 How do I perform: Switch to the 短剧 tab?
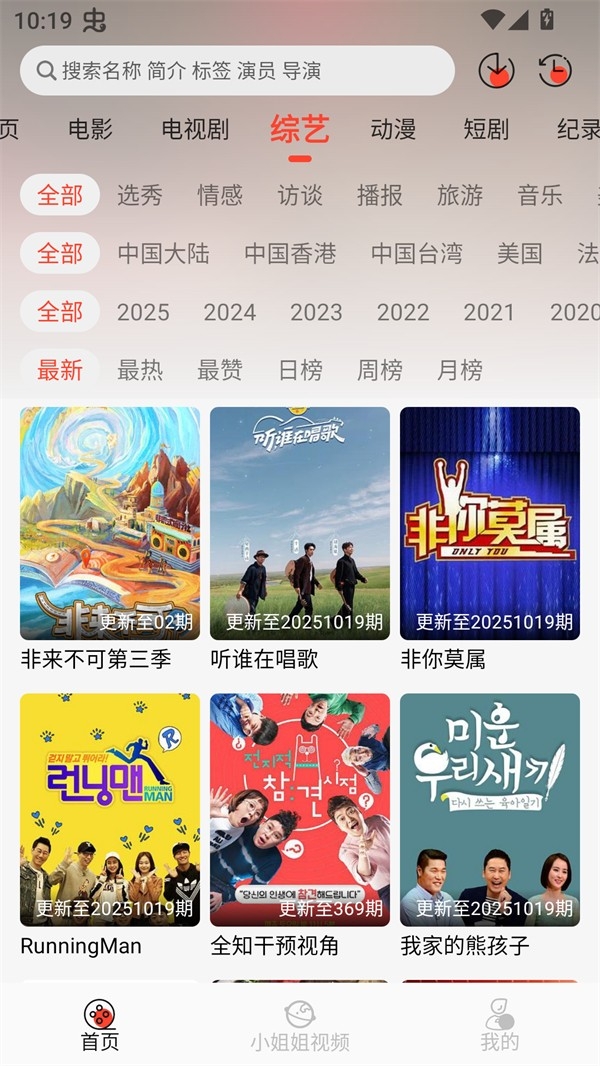[486, 129]
